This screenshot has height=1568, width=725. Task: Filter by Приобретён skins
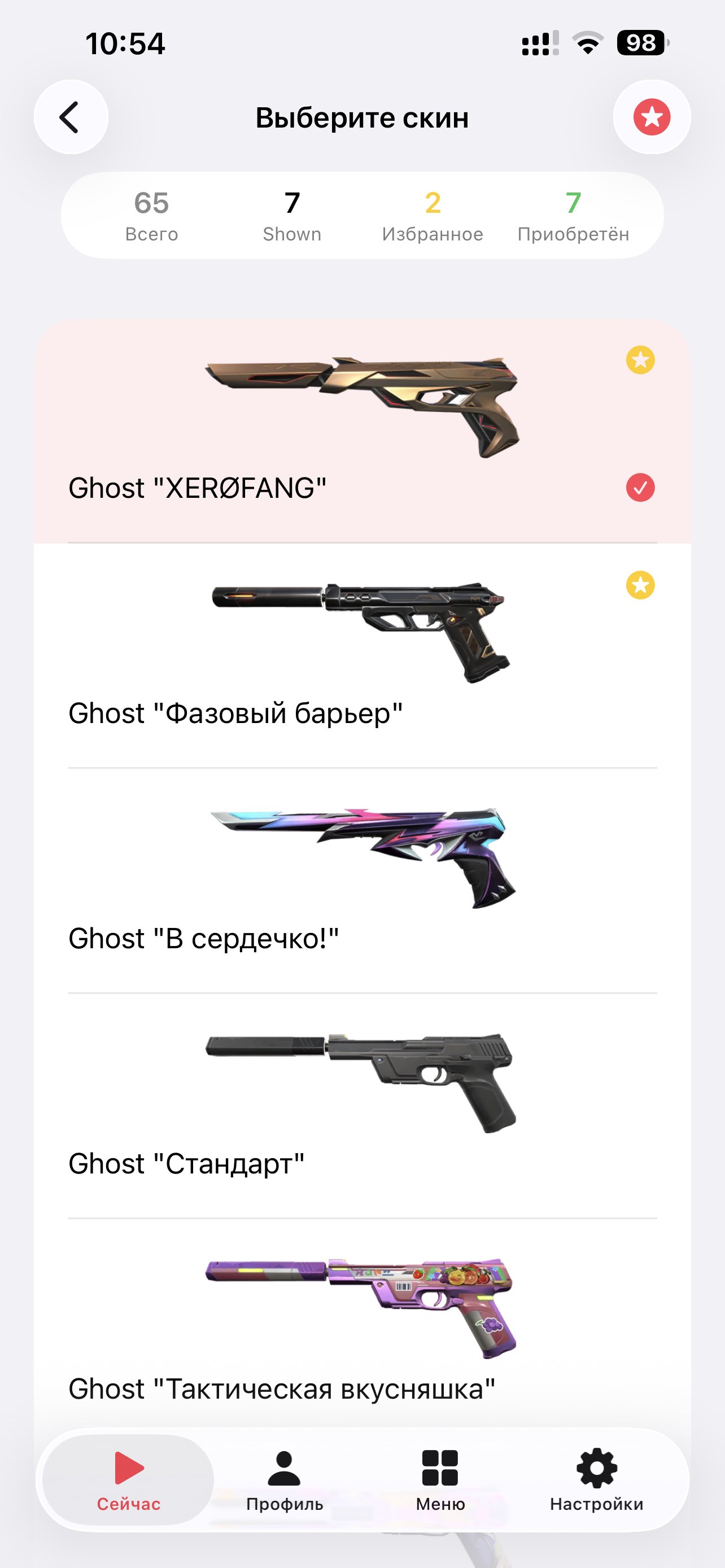[573, 216]
